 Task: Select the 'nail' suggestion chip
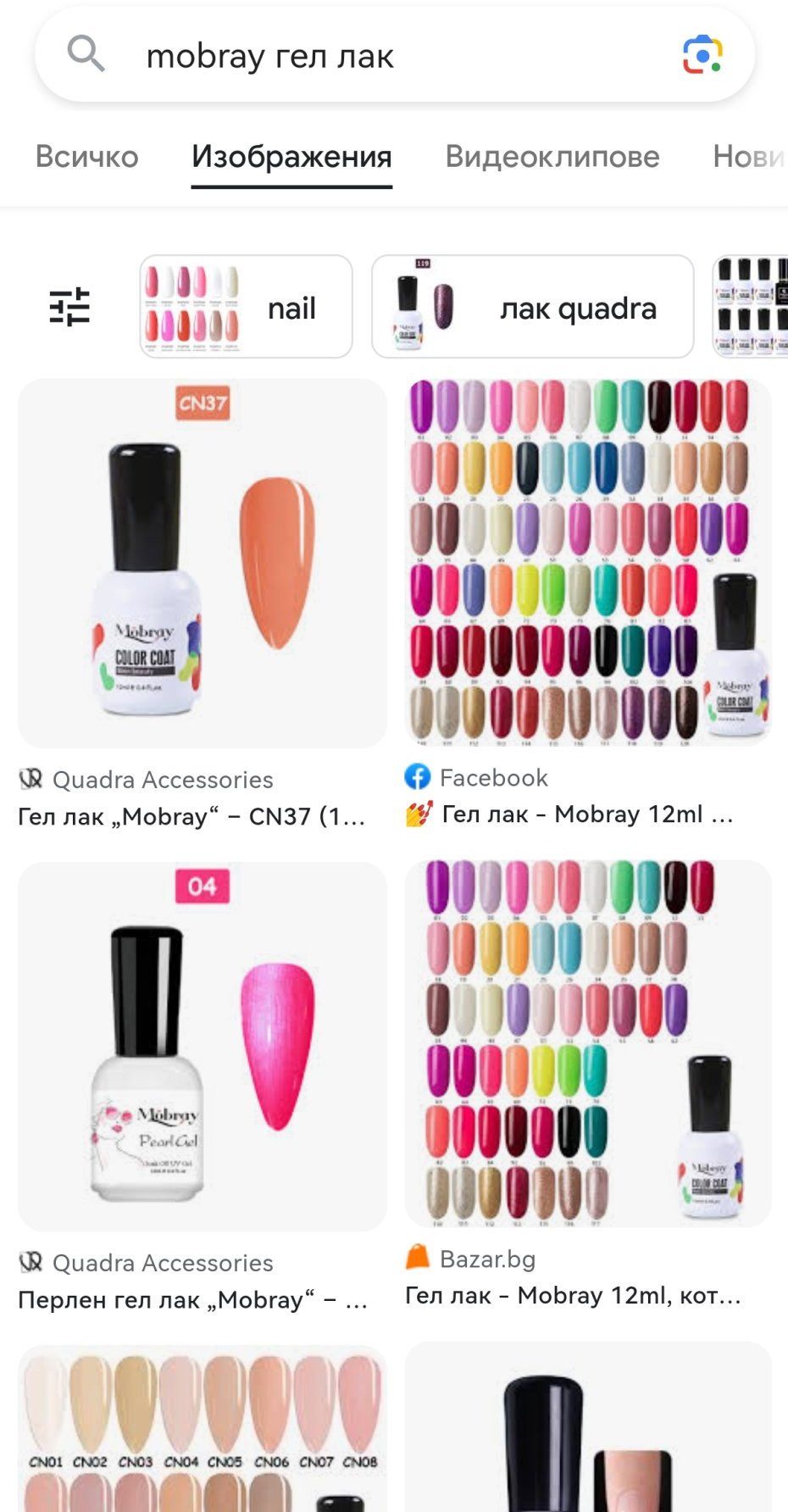pyautogui.click(x=246, y=307)
